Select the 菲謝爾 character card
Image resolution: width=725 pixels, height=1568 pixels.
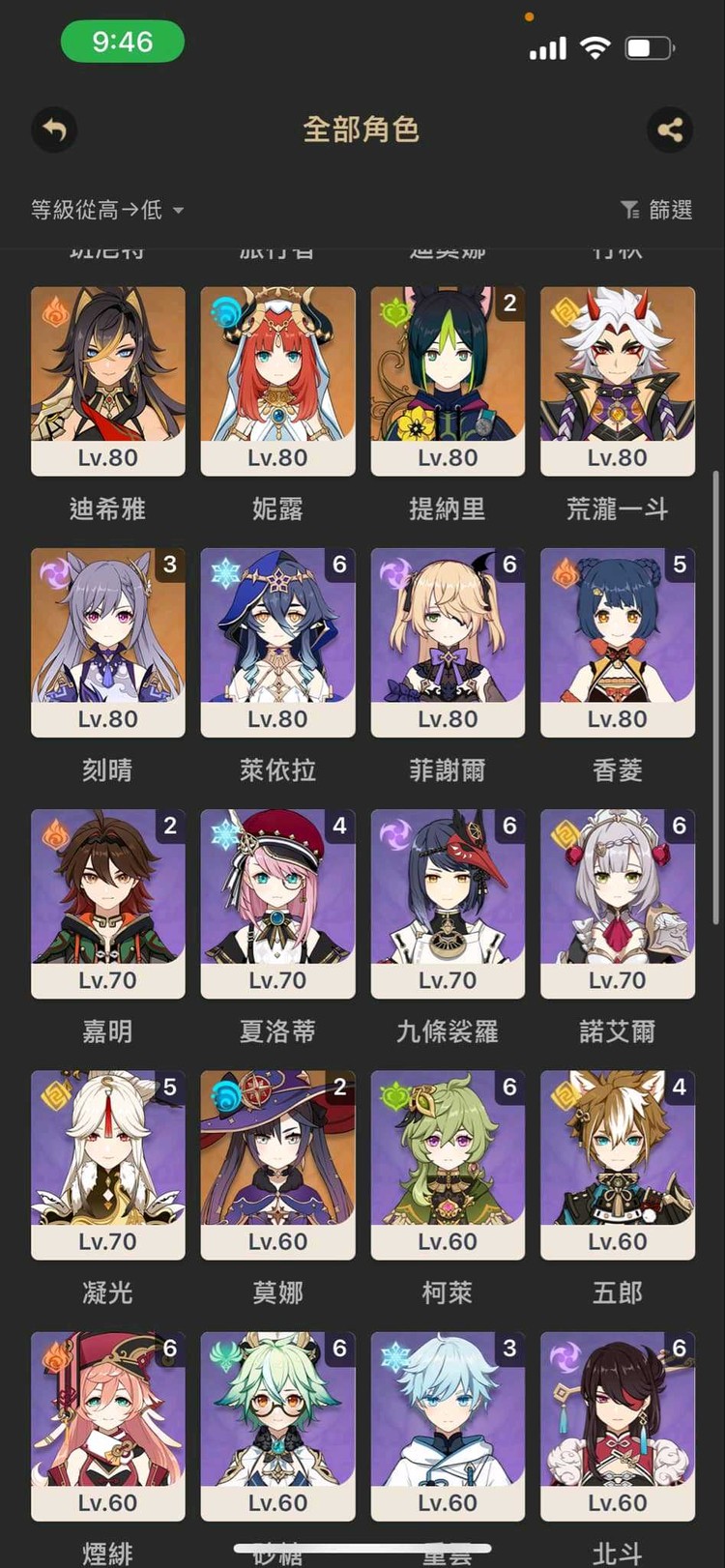point(448,642)
